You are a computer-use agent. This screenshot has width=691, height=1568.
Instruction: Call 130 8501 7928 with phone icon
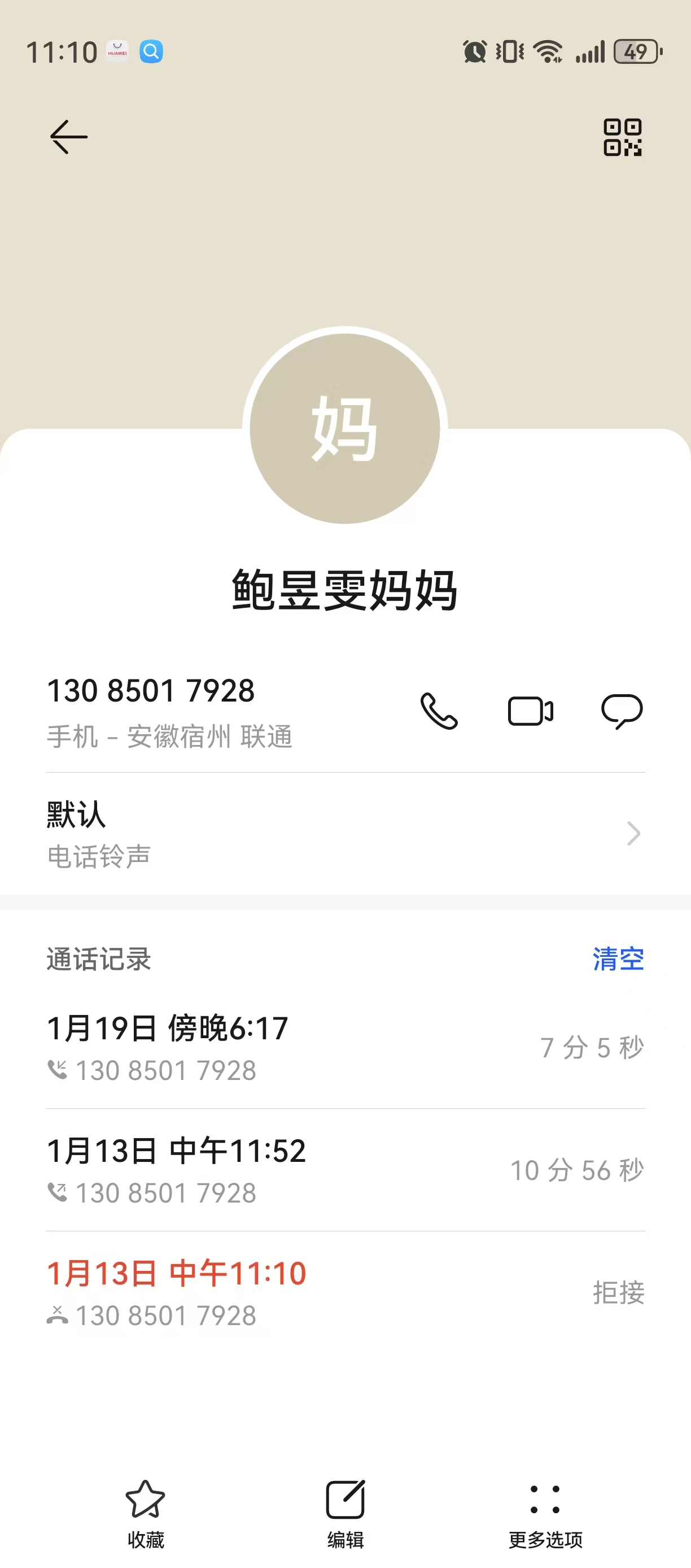click(439, 711)
